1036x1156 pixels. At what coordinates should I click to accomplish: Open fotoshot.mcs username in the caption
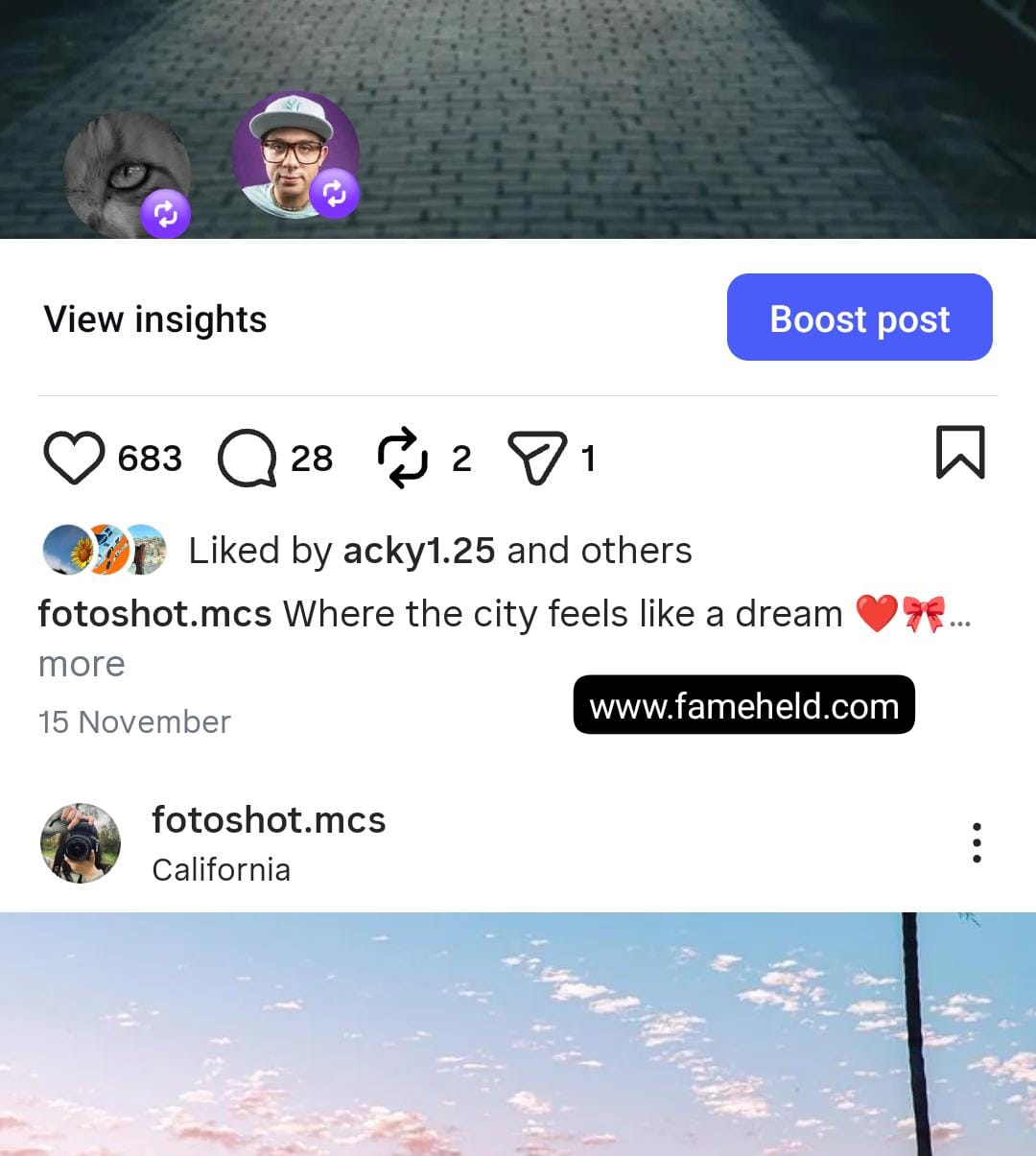click(154, 613)
